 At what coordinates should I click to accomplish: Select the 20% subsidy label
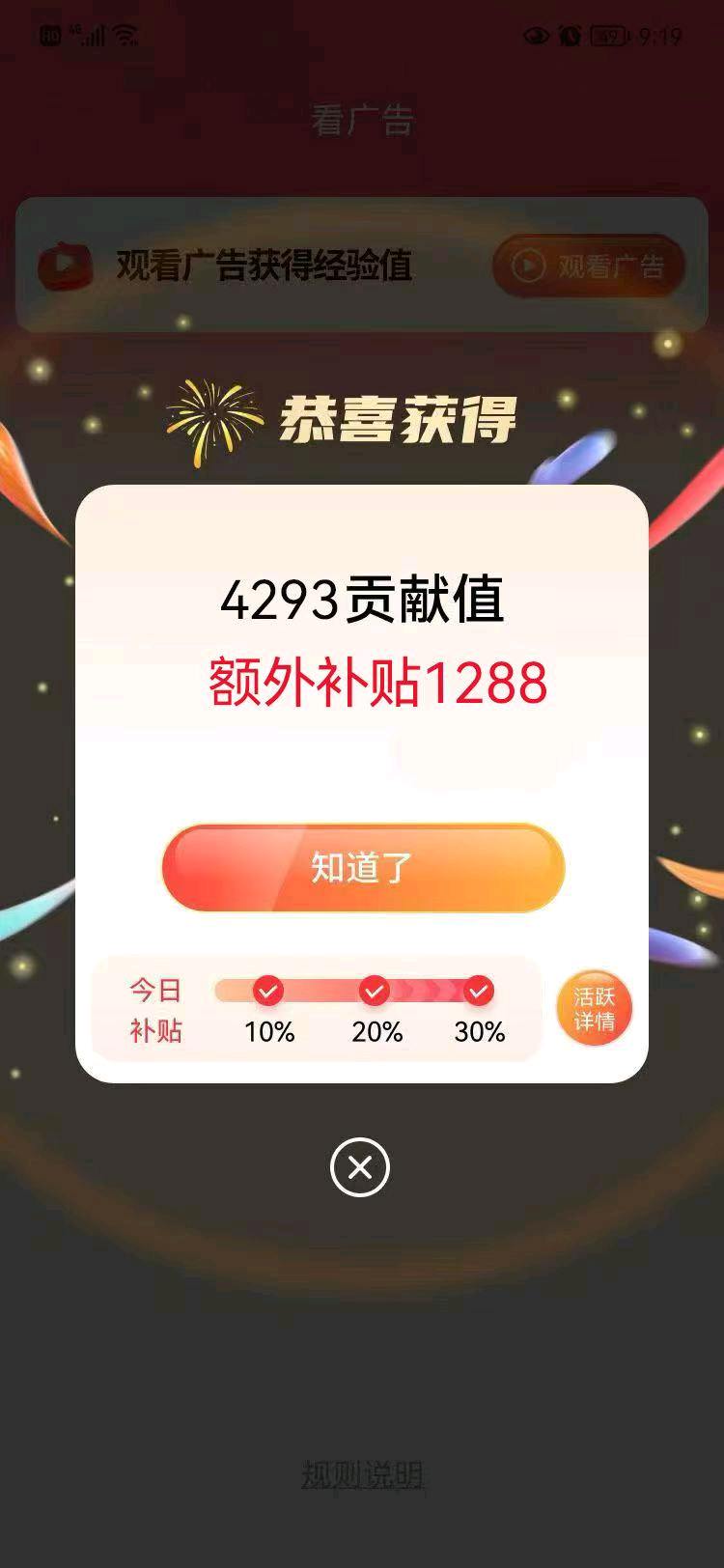[377, 1032]
